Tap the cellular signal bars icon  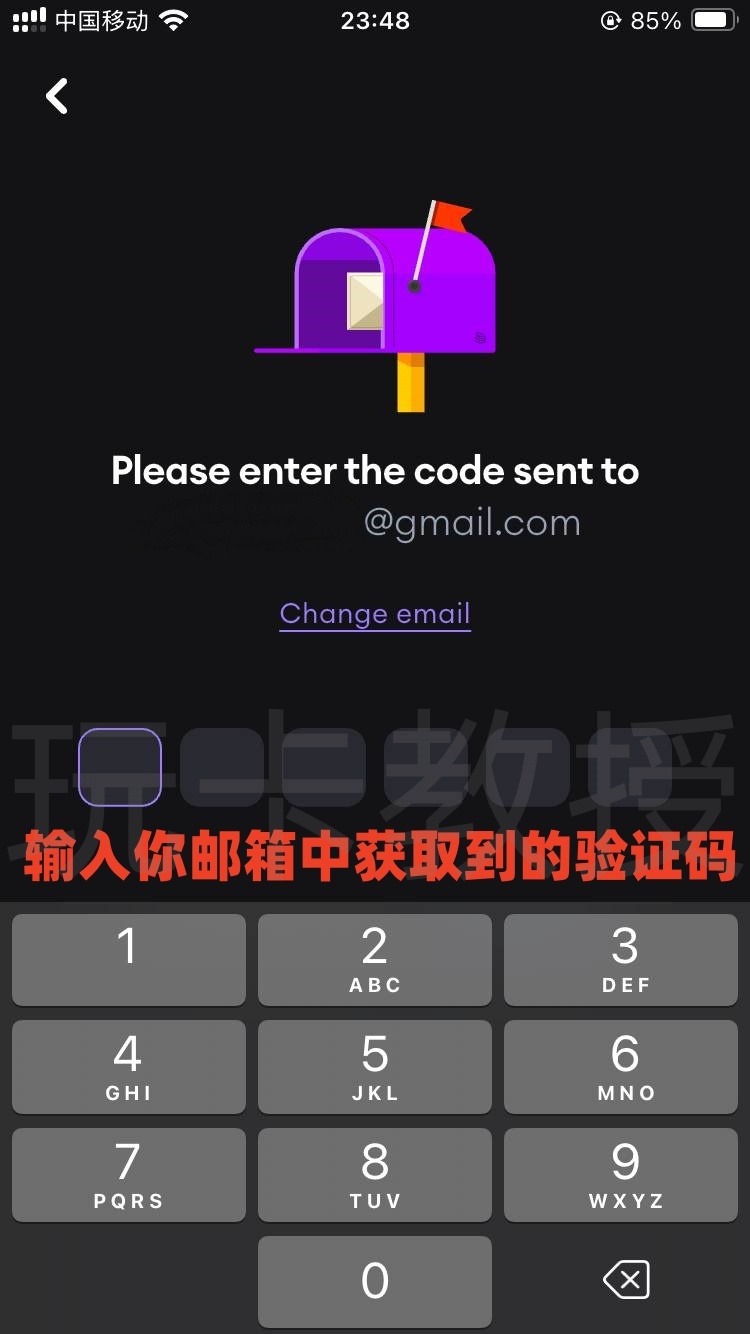[29, 20]
